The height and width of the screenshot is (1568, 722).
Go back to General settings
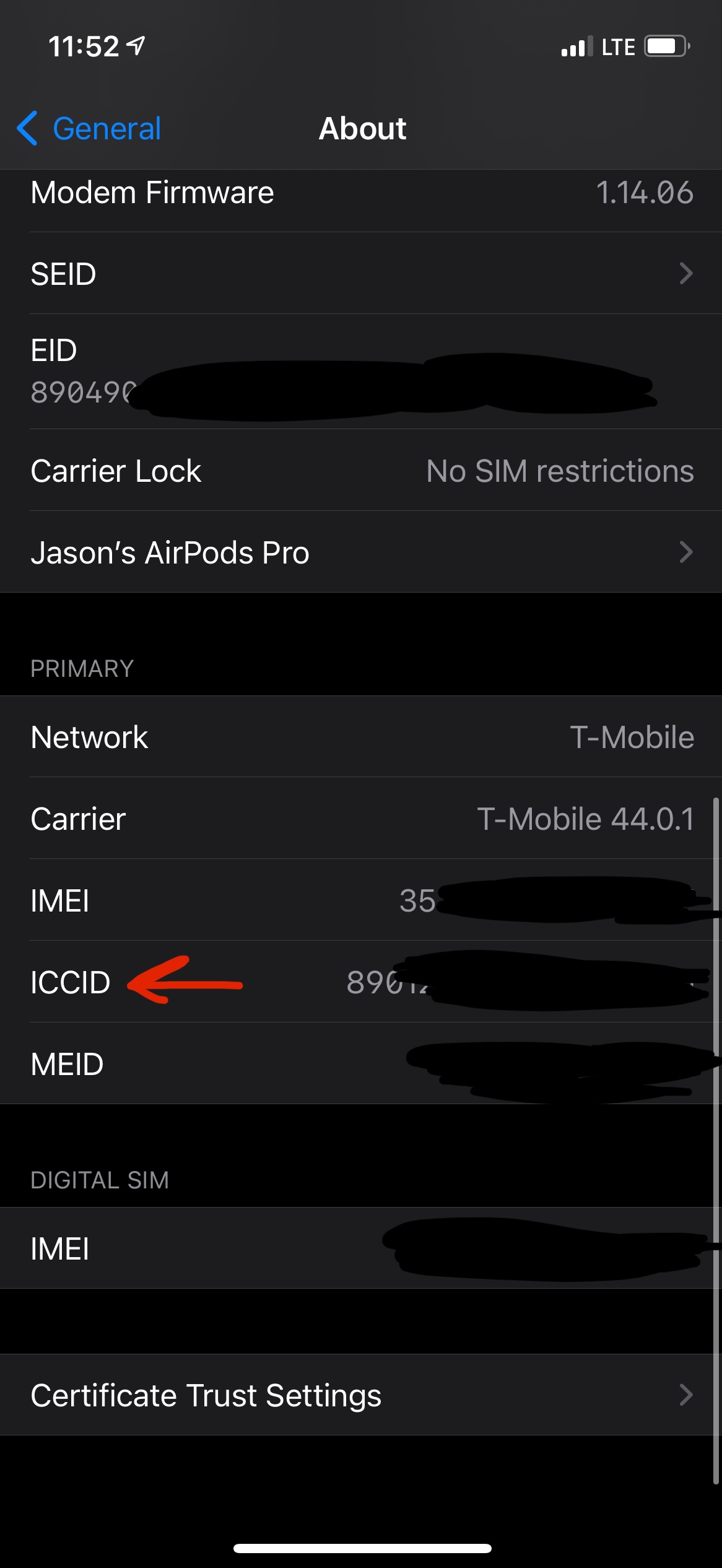pyautogui.click(x=89, y=129)
